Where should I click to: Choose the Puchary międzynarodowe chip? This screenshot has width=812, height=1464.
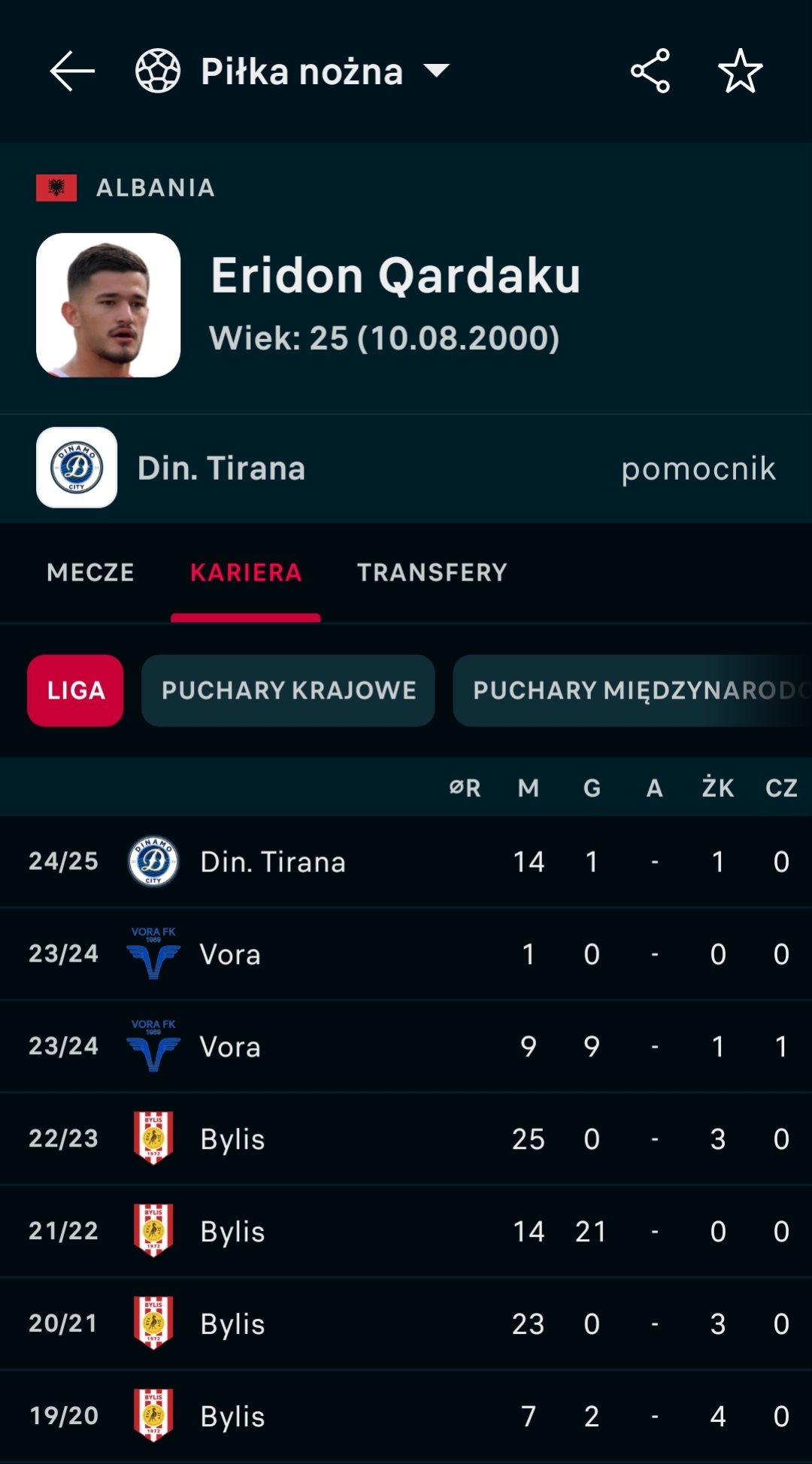pyautogui.click(x=632, y=690)
